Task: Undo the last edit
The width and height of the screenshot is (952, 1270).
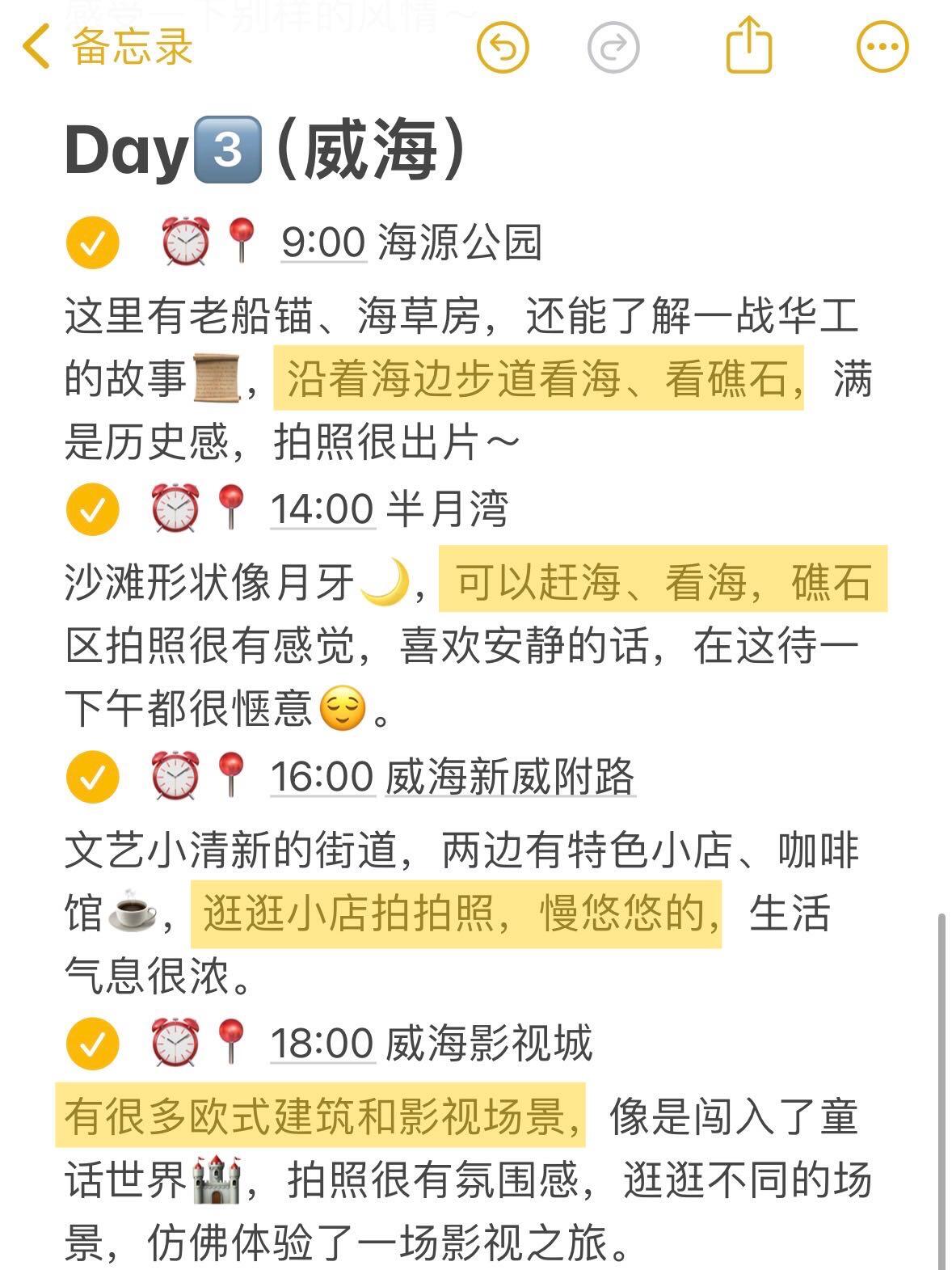Action: 503,46
